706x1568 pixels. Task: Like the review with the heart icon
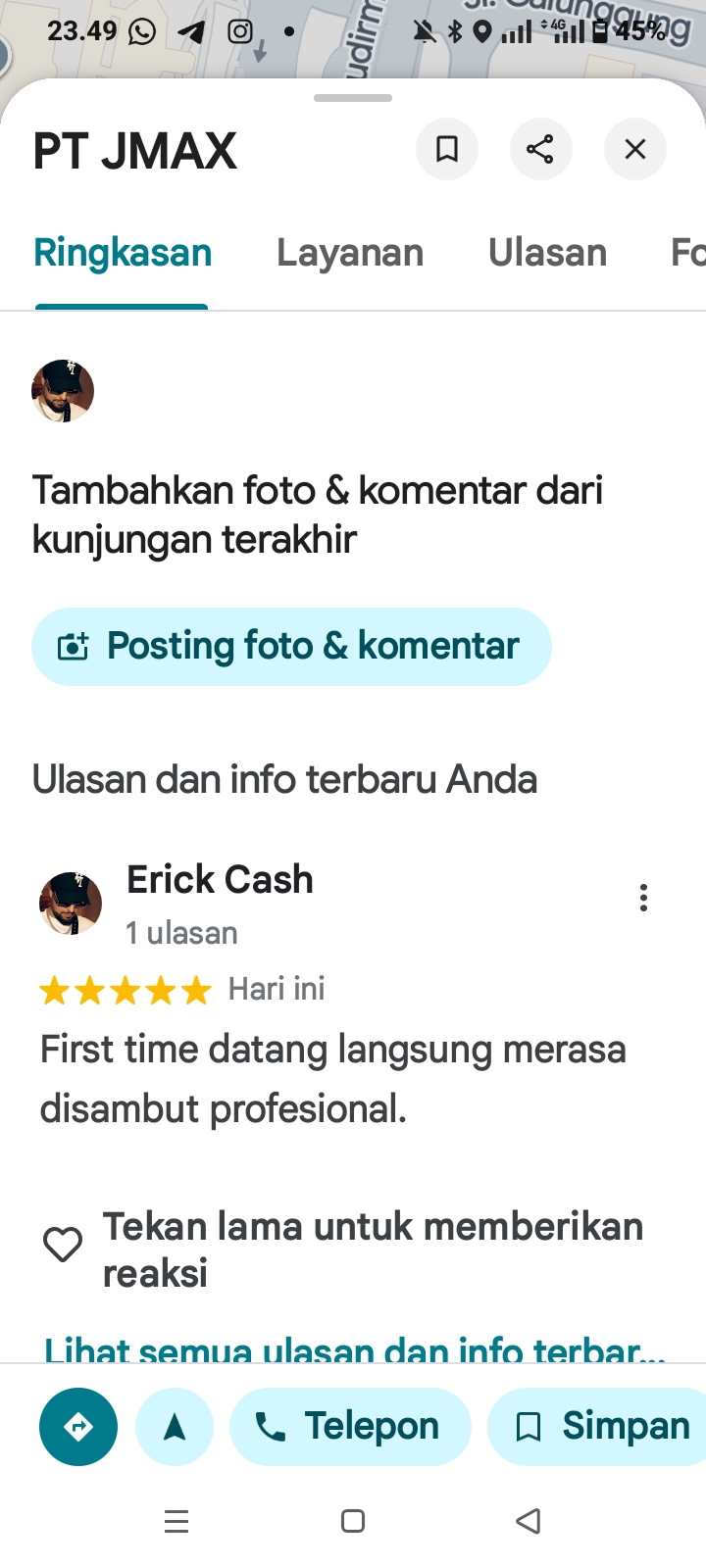(x=63, y=1245)
